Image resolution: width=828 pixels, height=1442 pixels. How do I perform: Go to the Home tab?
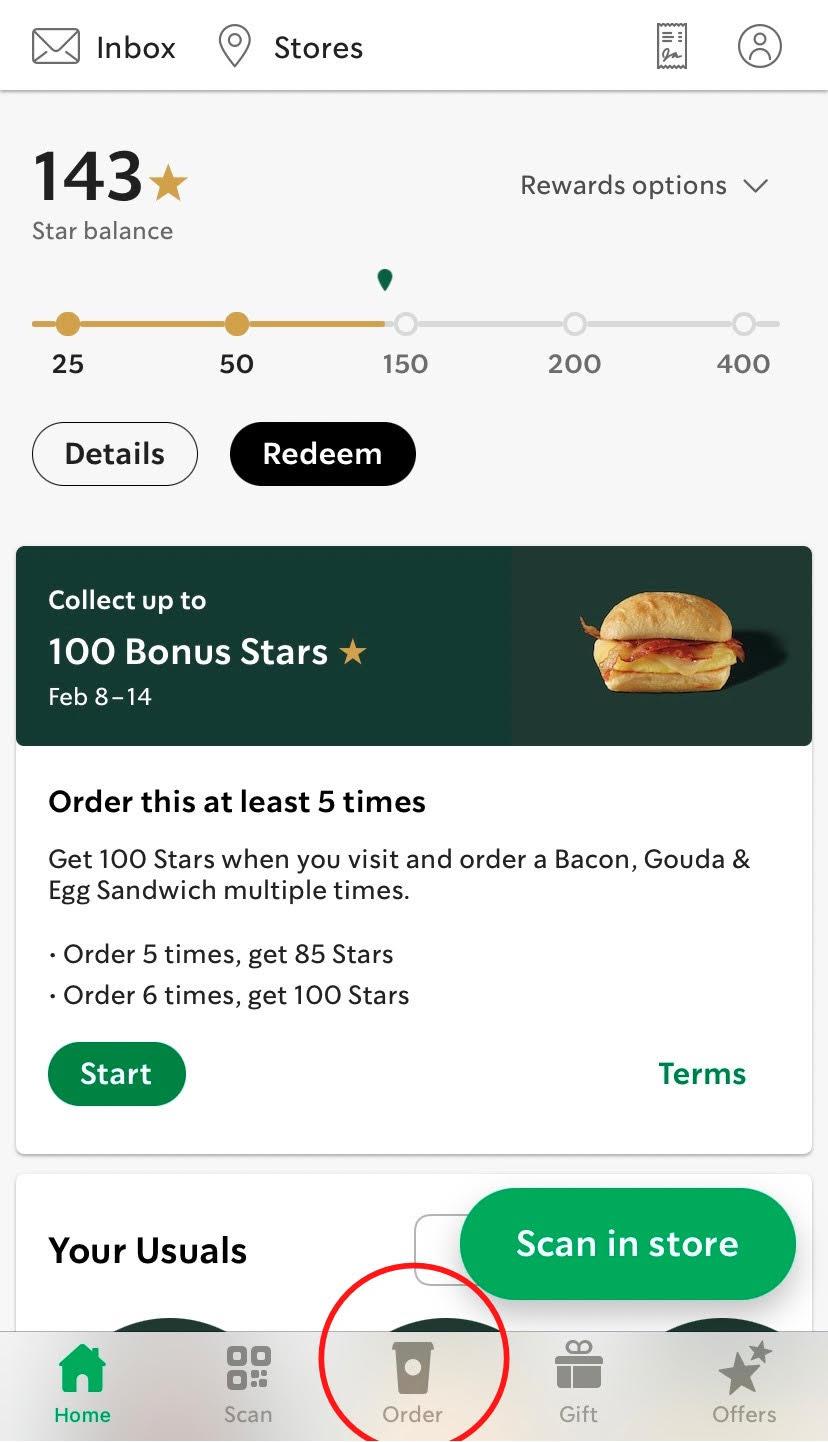tap(82, 1383)
